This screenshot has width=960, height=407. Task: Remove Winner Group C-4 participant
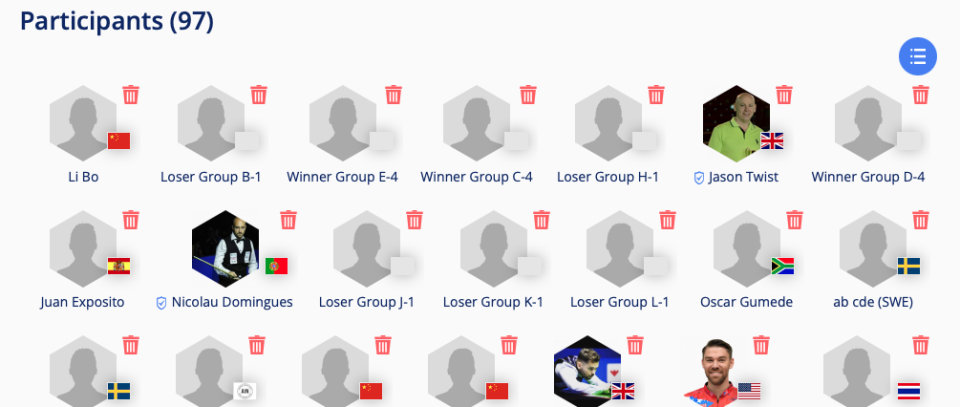tap(528, 95)
